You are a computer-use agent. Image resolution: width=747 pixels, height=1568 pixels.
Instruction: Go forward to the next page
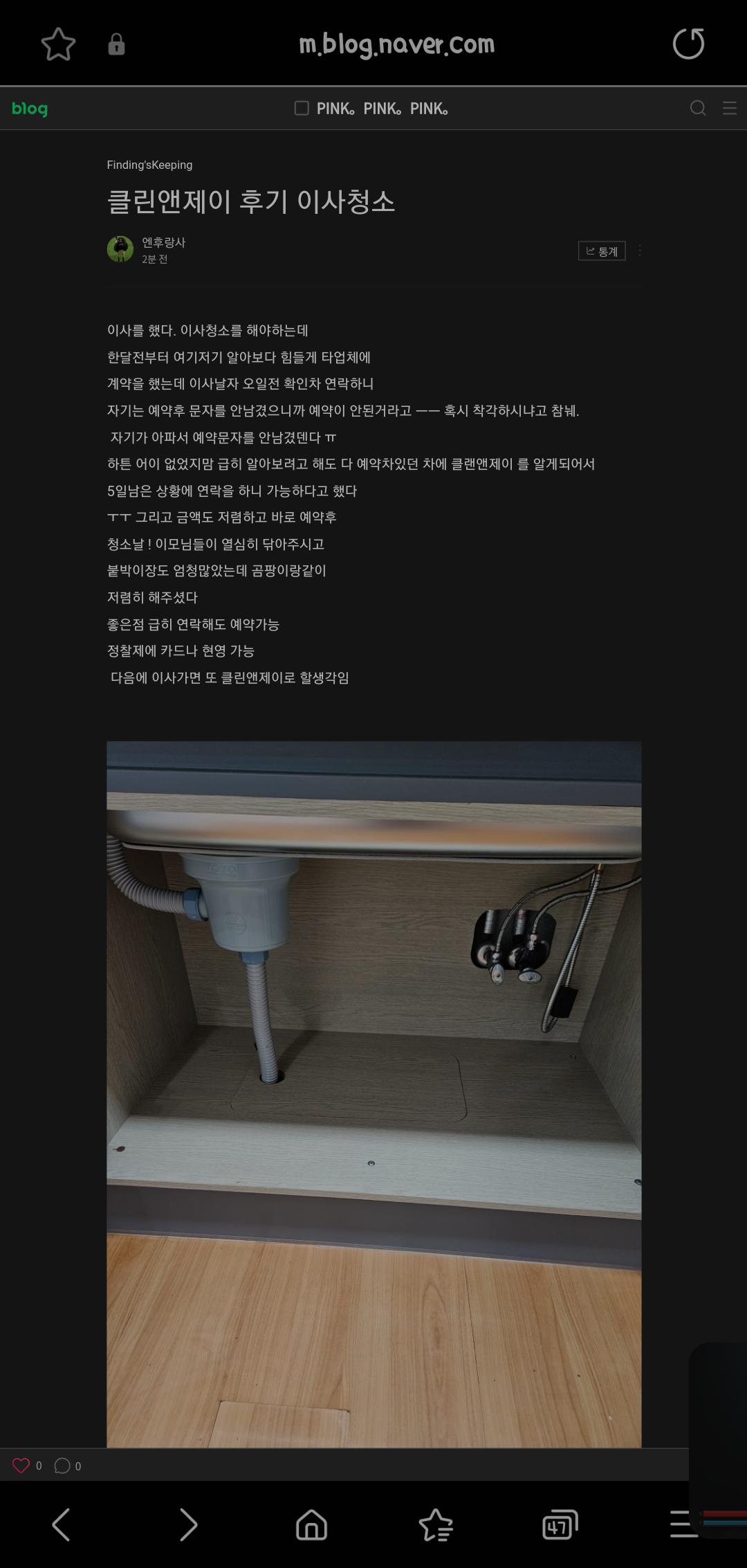click(x=187, y=1525)
